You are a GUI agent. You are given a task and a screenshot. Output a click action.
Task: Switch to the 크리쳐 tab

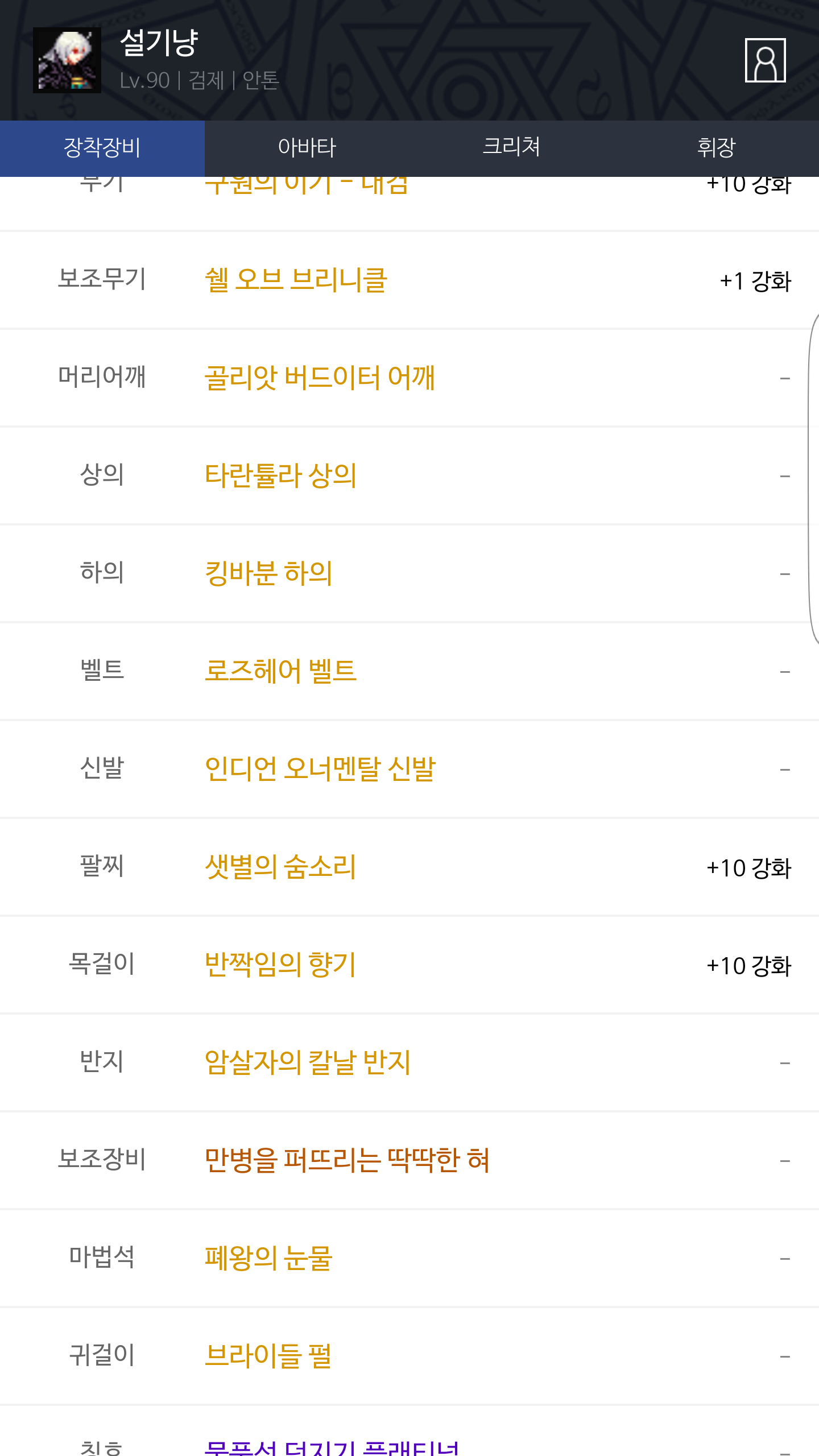point(512,148)
